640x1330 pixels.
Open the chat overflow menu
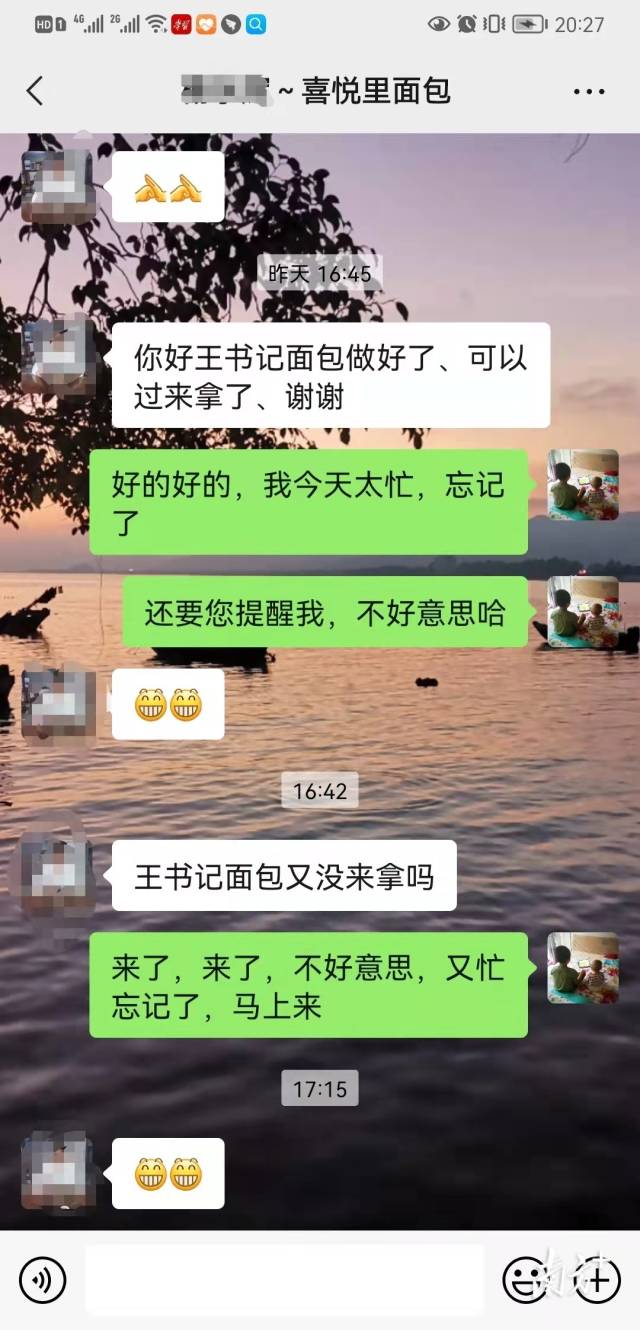click(x=589, y=92)
